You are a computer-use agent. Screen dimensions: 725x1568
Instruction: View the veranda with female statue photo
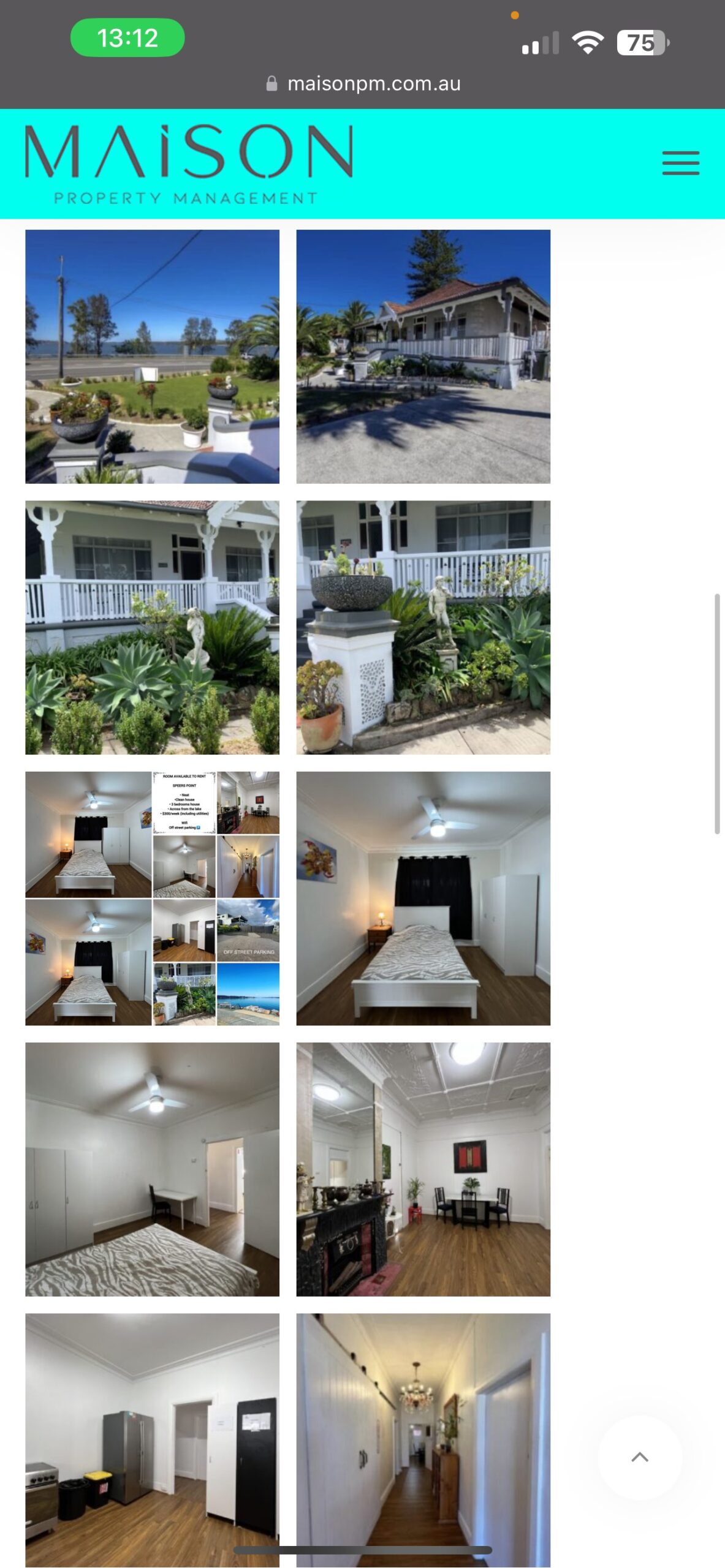point(152,627)
